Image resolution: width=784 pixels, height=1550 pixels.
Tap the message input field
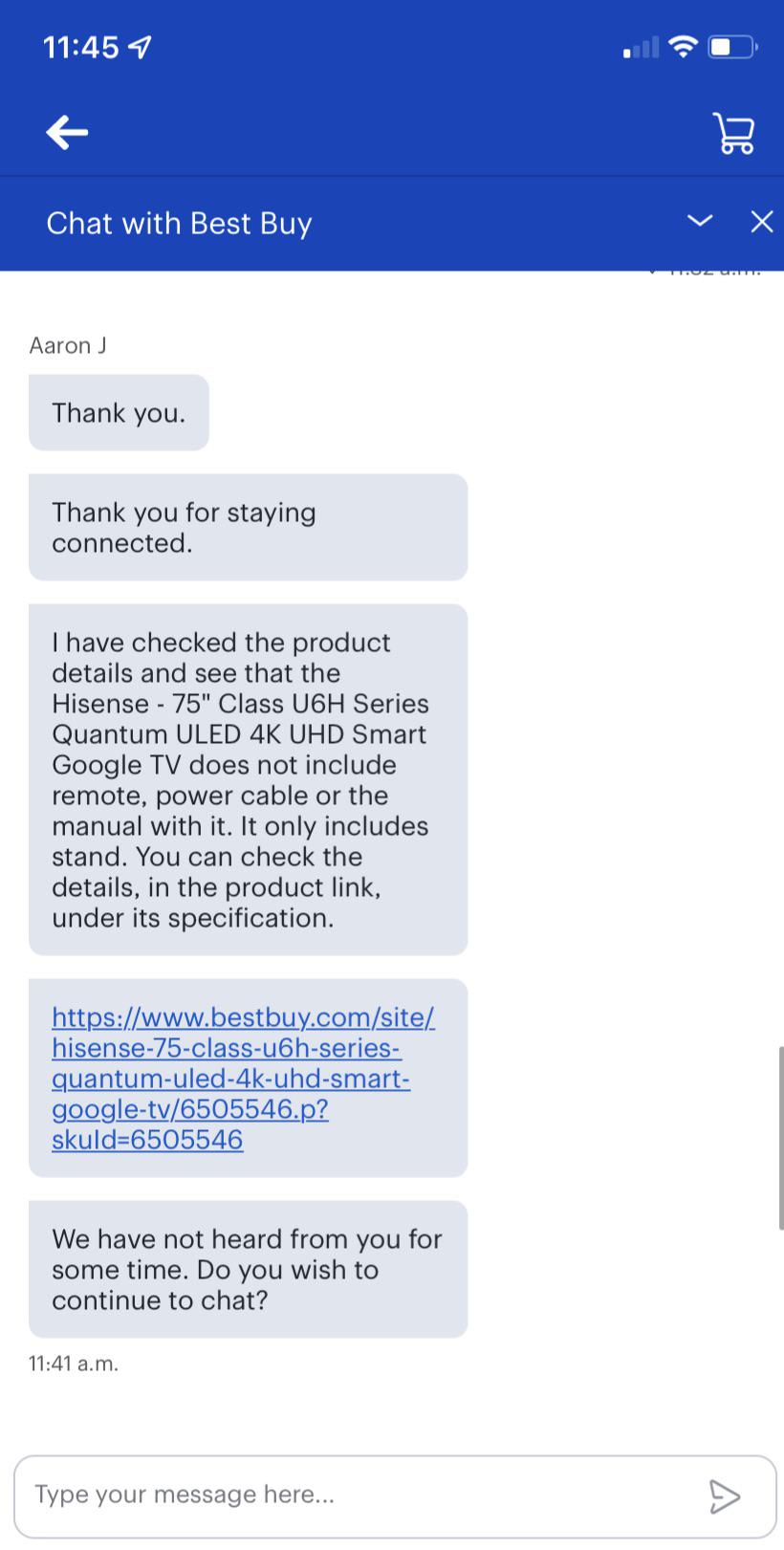[x=287, y=1495]
